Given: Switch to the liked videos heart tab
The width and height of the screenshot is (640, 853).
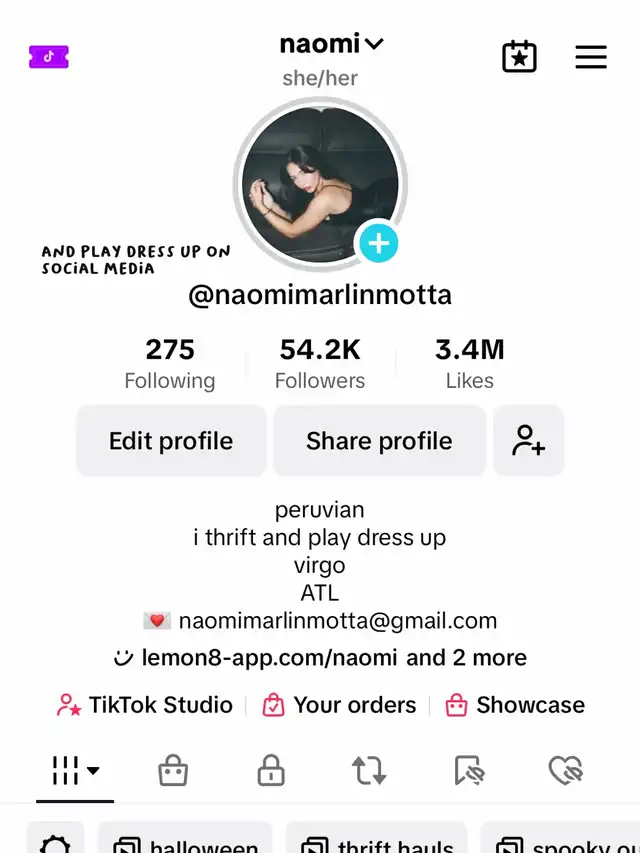Looking at the screenshot, I should pos(566,771).
